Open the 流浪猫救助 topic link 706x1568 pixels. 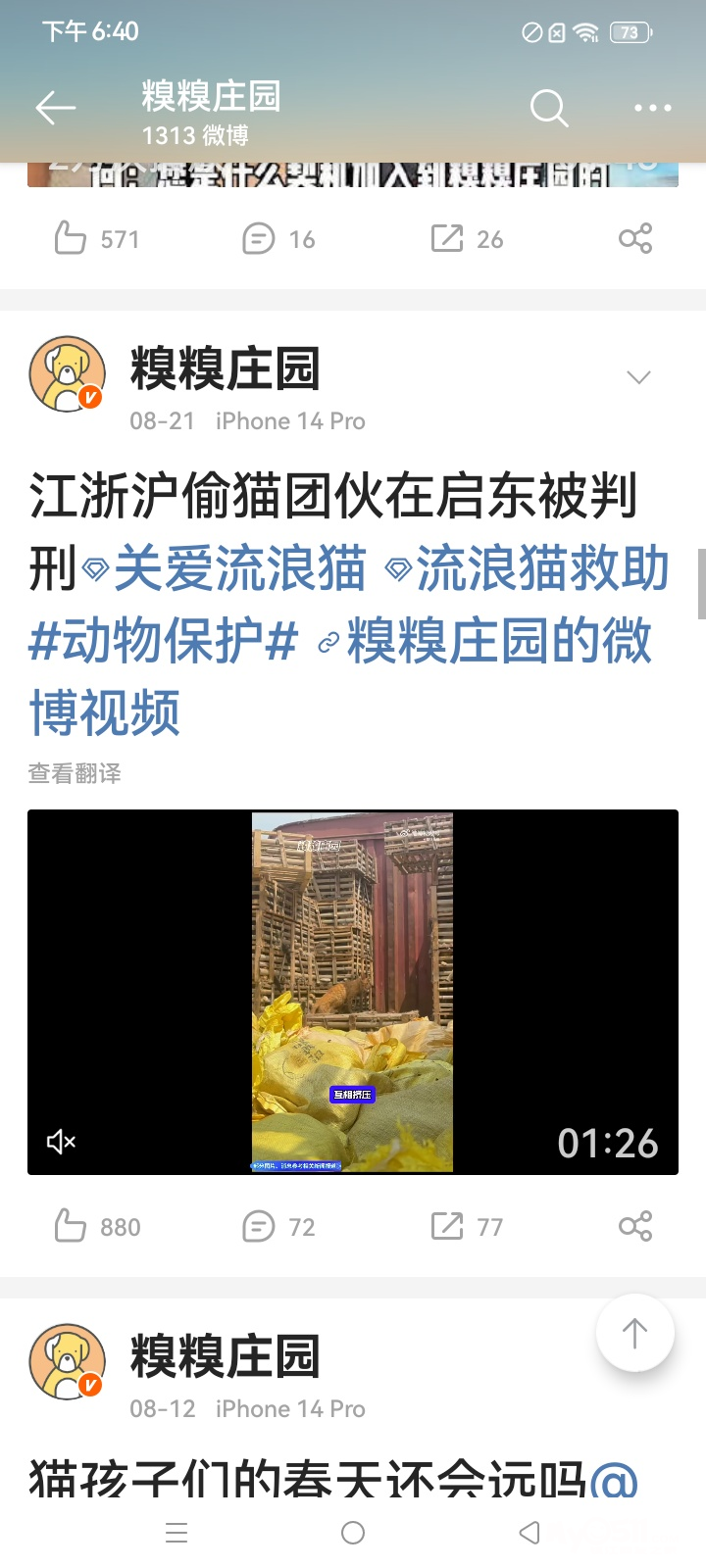(x=542, y=568)
